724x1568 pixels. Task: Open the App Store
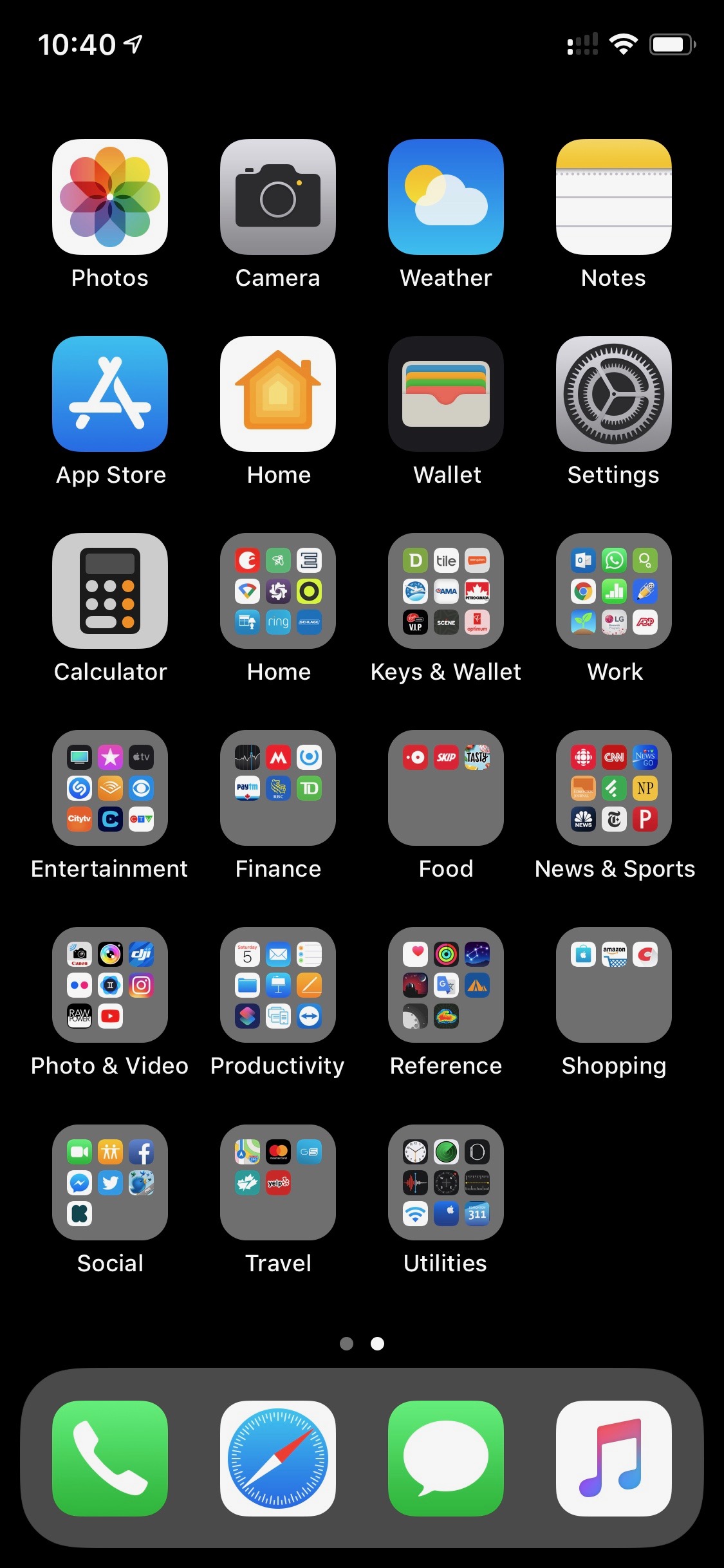(x=110, y=394)
